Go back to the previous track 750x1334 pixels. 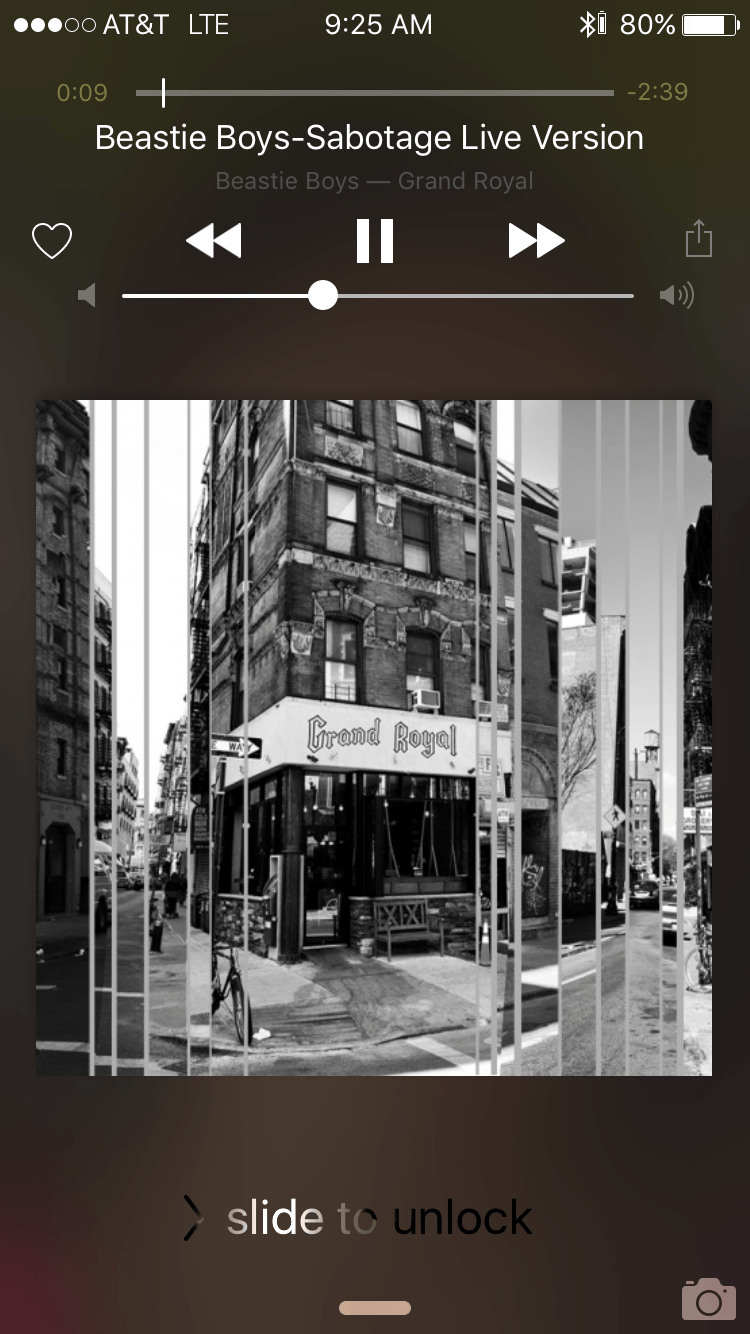(x=214, y=241)
